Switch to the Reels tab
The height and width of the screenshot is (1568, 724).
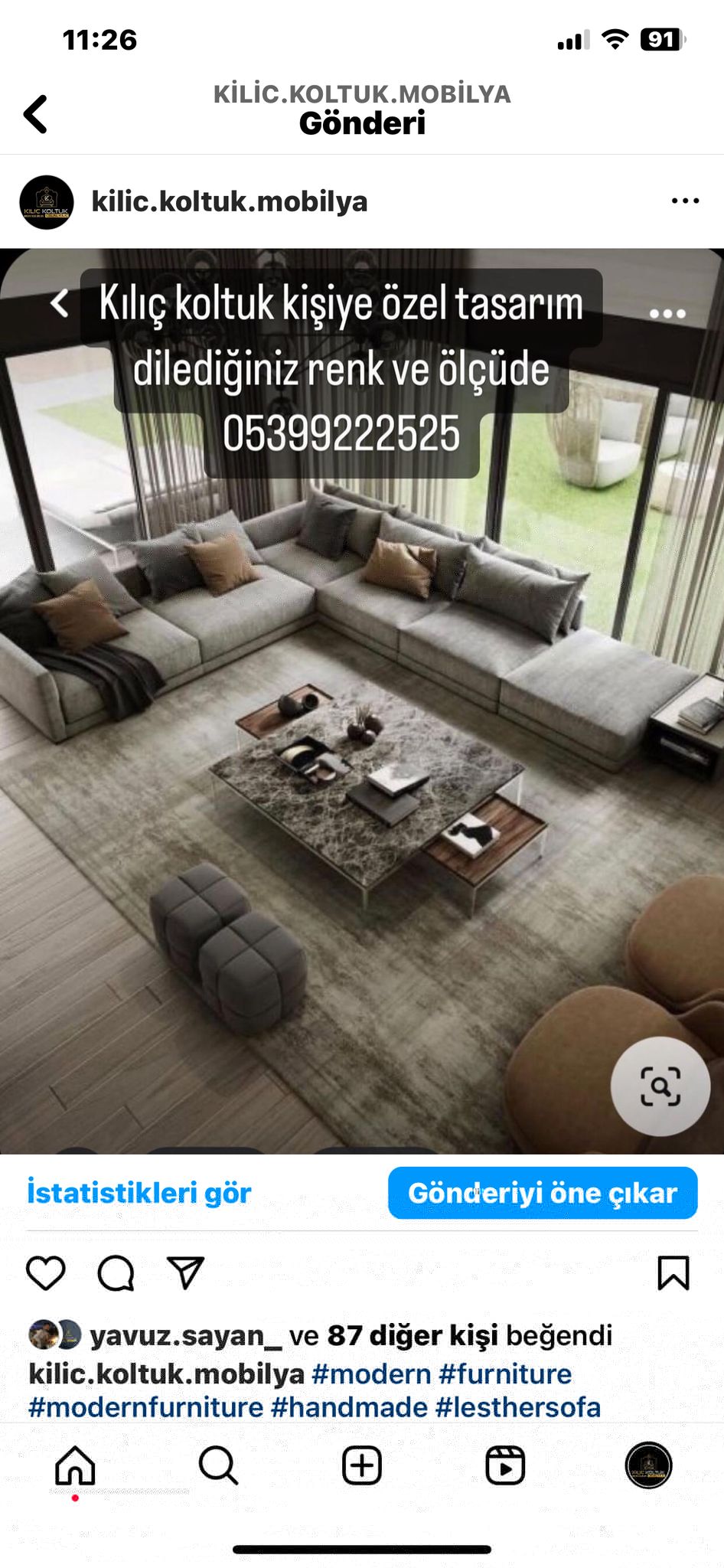(505, 1465)
